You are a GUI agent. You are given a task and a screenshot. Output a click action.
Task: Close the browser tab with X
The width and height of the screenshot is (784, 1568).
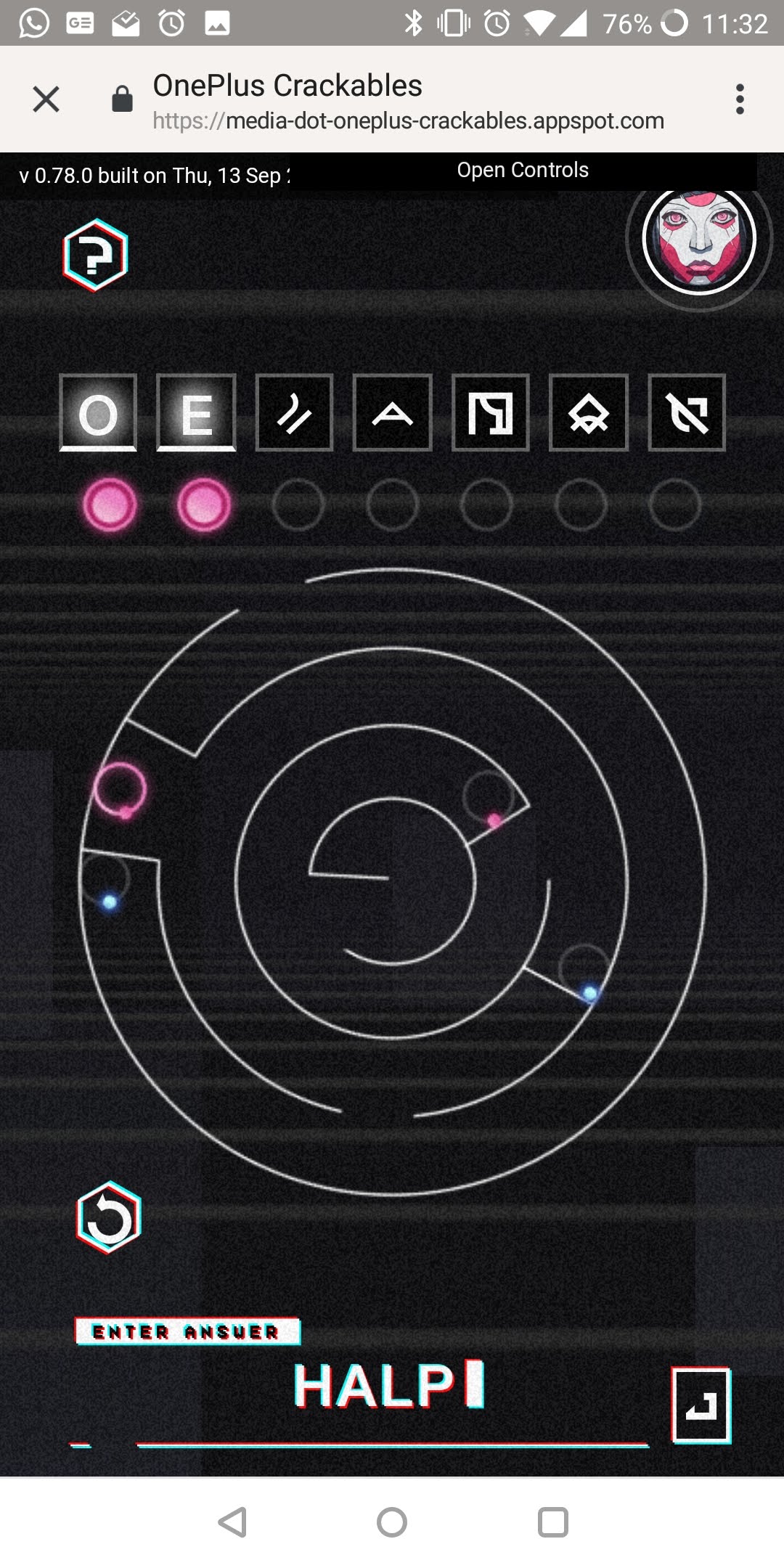pos(46,99)
